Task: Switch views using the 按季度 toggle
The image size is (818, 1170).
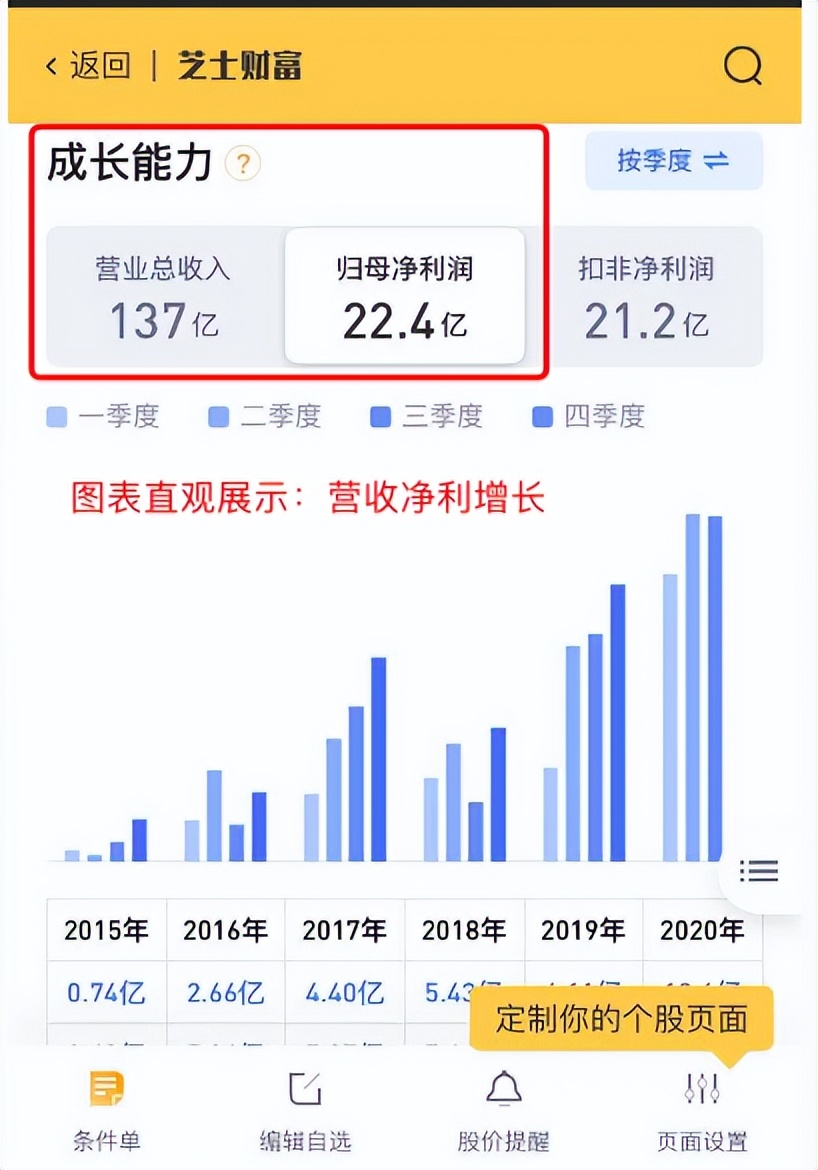Action: [673, 161]
